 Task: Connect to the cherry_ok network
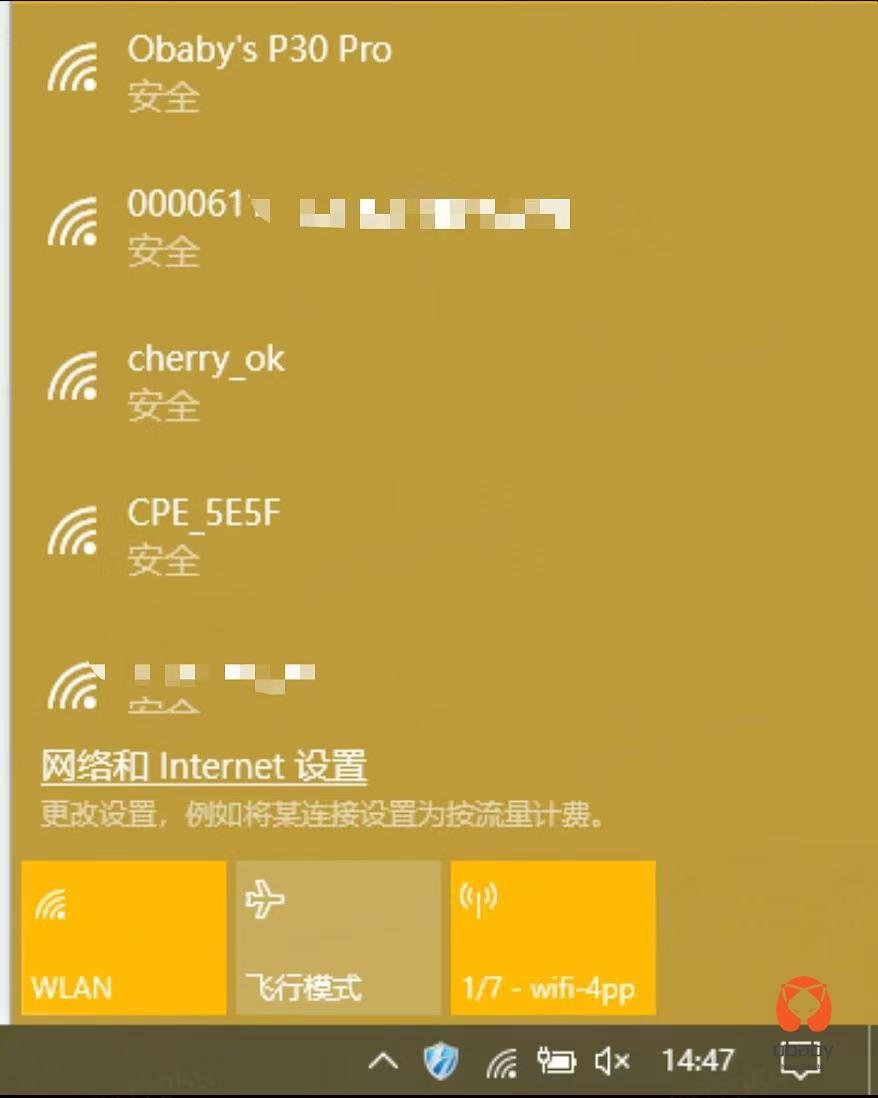click(x=205, y=380)
